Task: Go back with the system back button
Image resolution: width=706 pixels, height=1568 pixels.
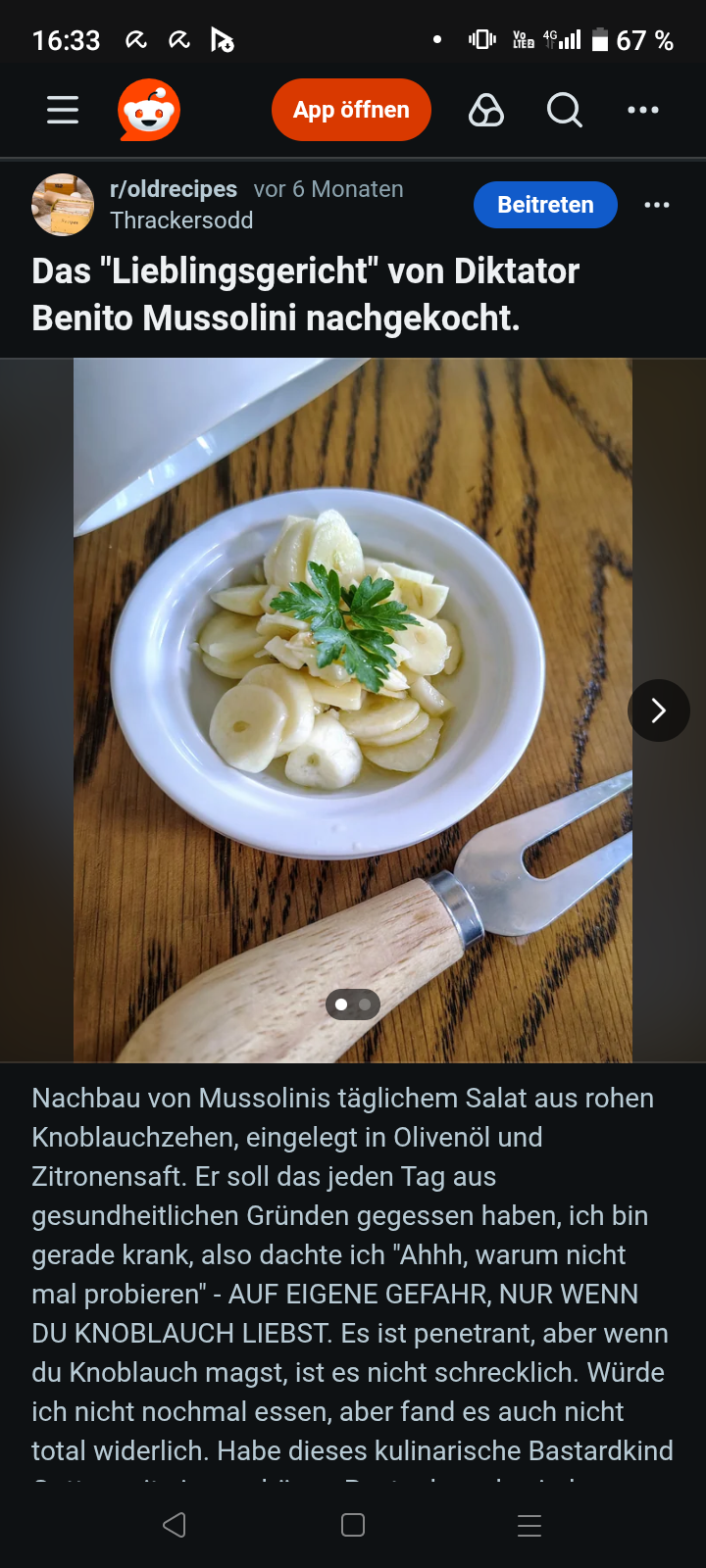Action: point(175,1525)
